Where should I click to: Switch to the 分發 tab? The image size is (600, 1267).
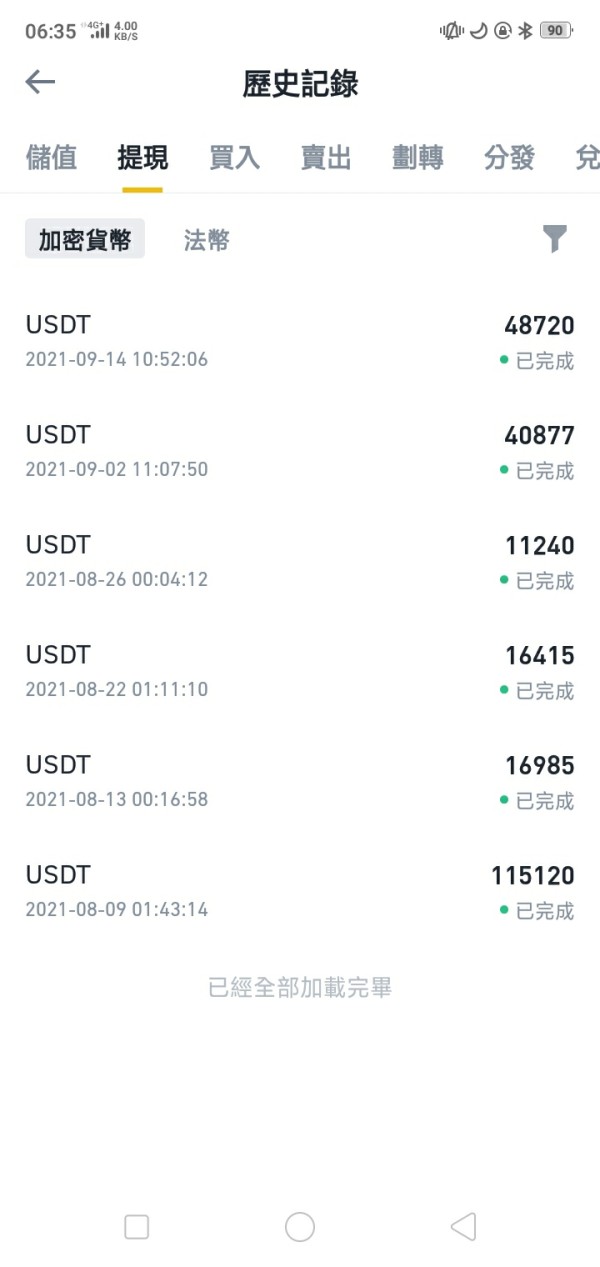pyautogui.click(x=509, y=157)
